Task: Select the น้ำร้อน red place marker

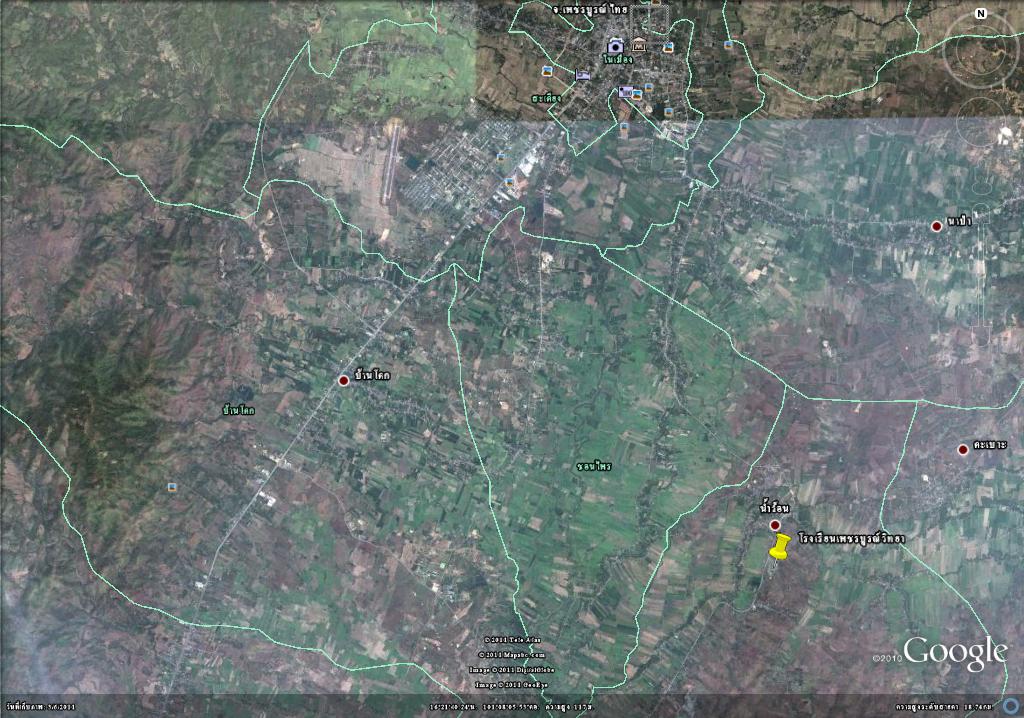Action: tap(775, 525)
